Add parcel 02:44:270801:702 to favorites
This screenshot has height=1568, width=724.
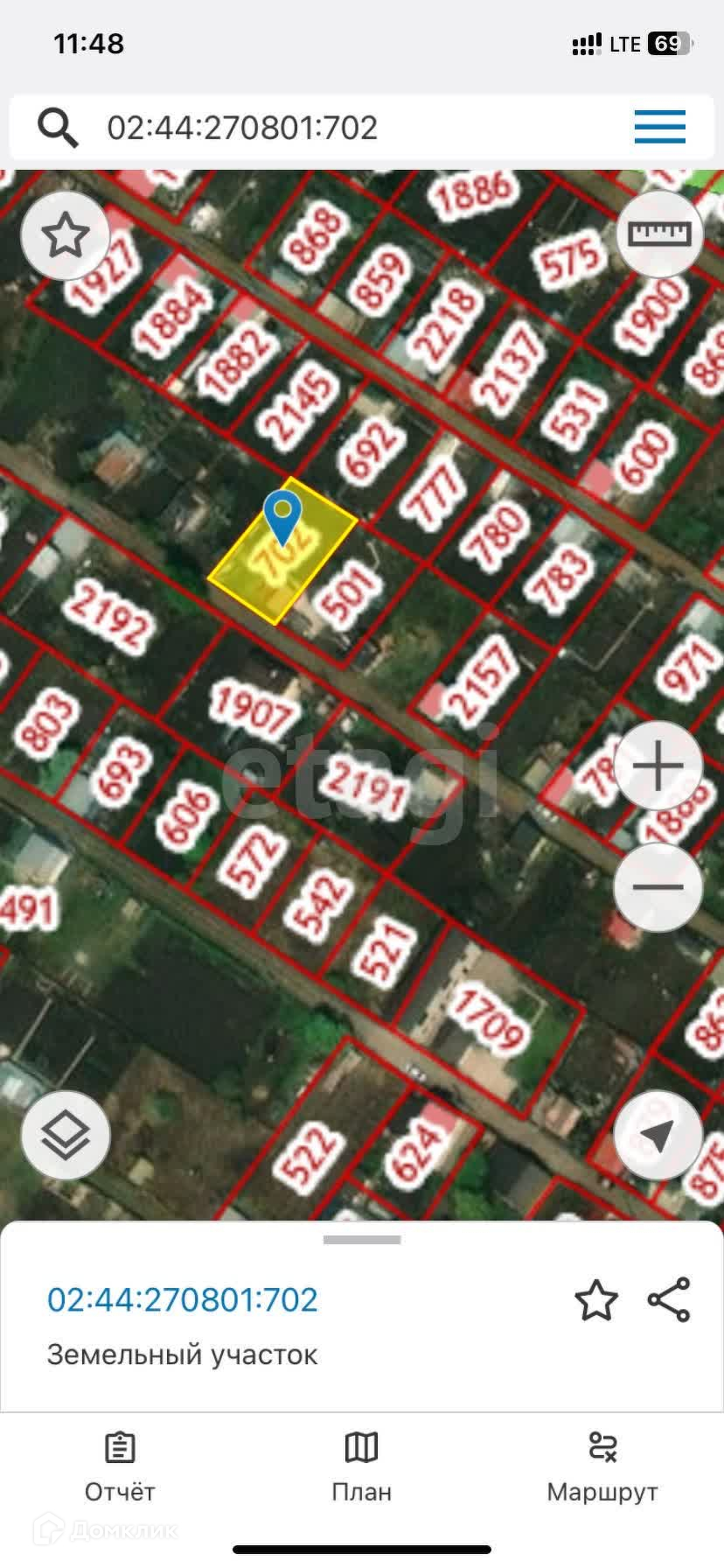(x=595, y=1300)
